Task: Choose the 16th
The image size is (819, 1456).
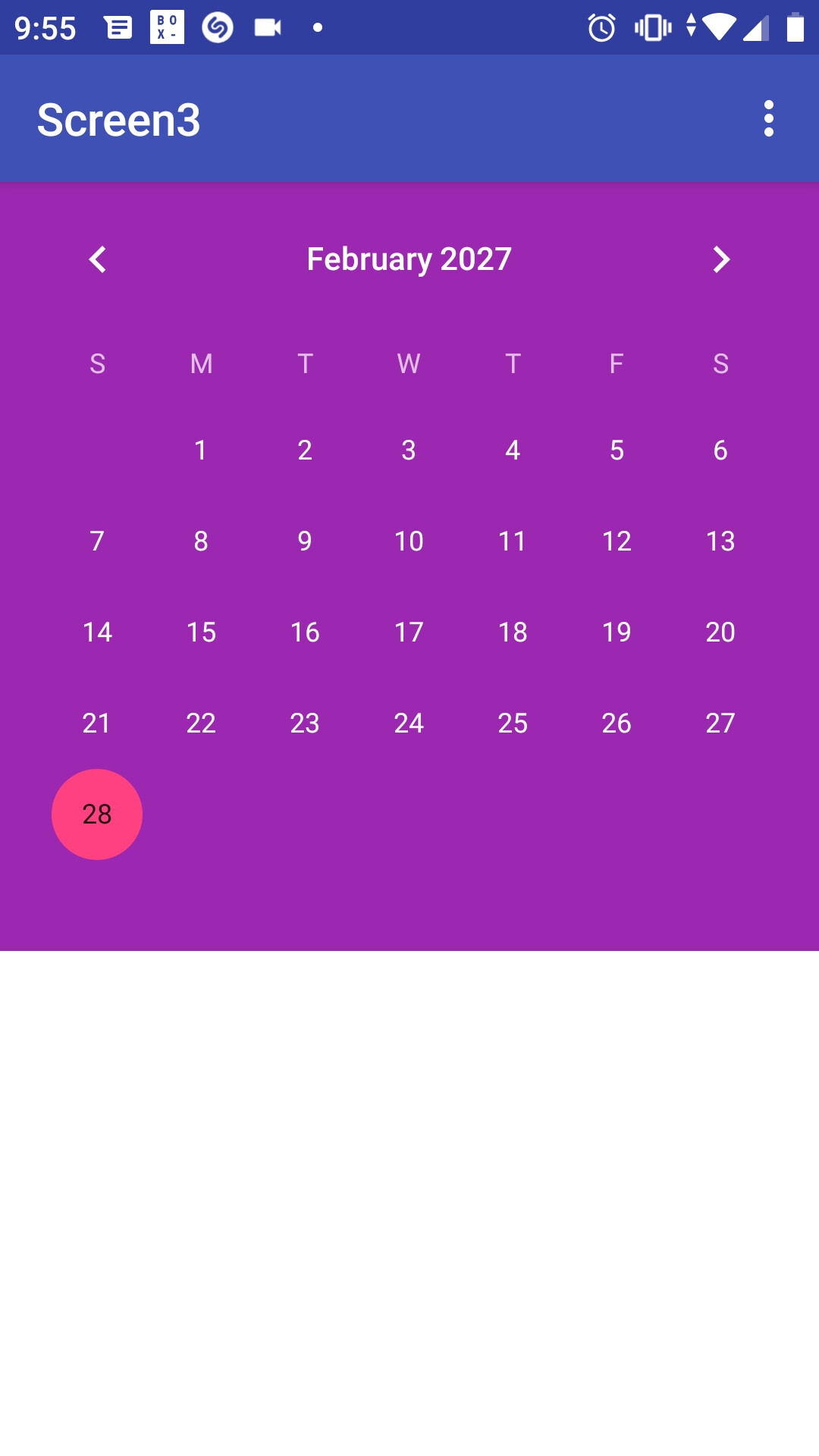Action: click(x=305, y=632)
